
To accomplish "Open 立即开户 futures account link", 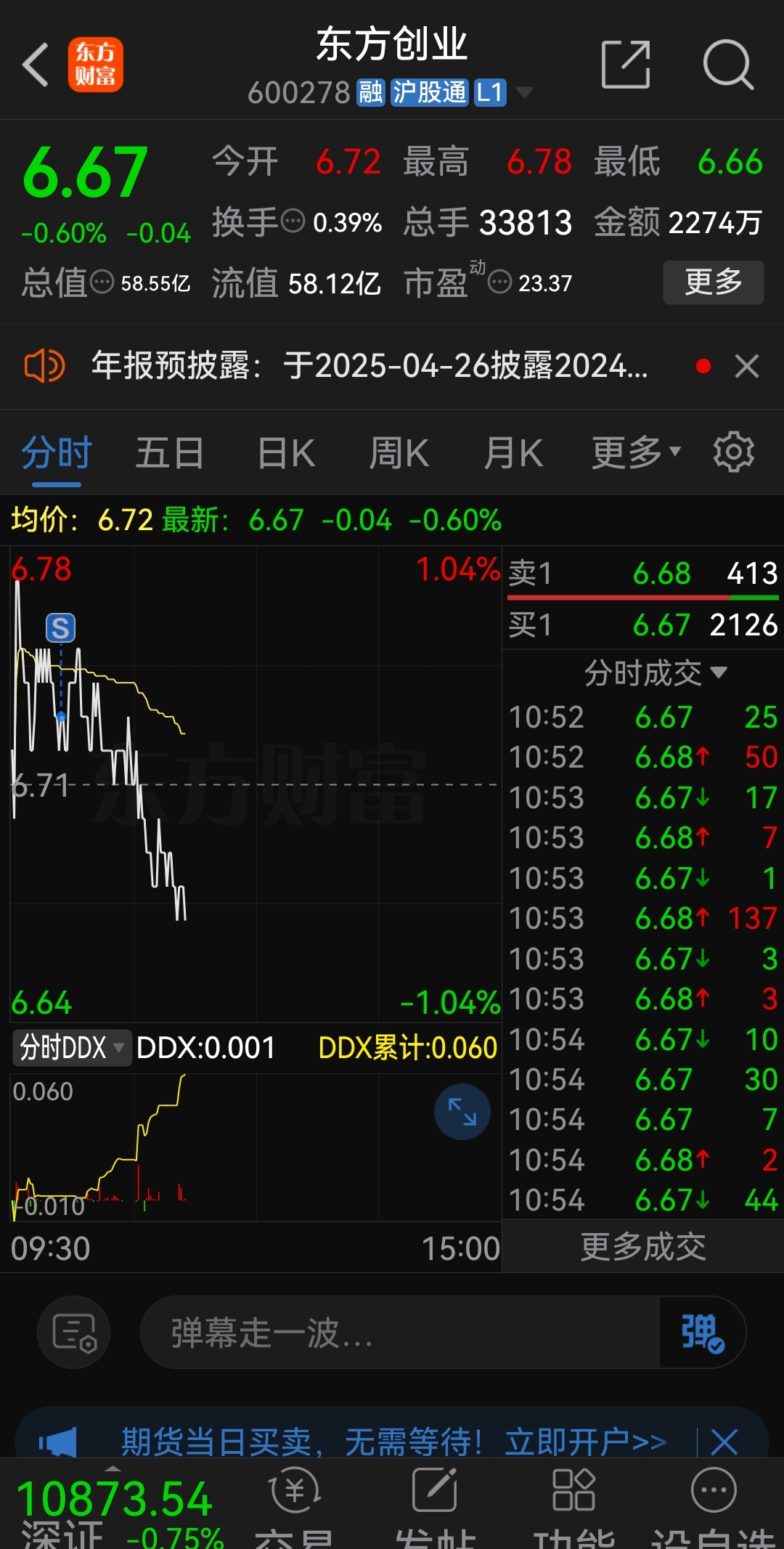I will (586, 1442).
